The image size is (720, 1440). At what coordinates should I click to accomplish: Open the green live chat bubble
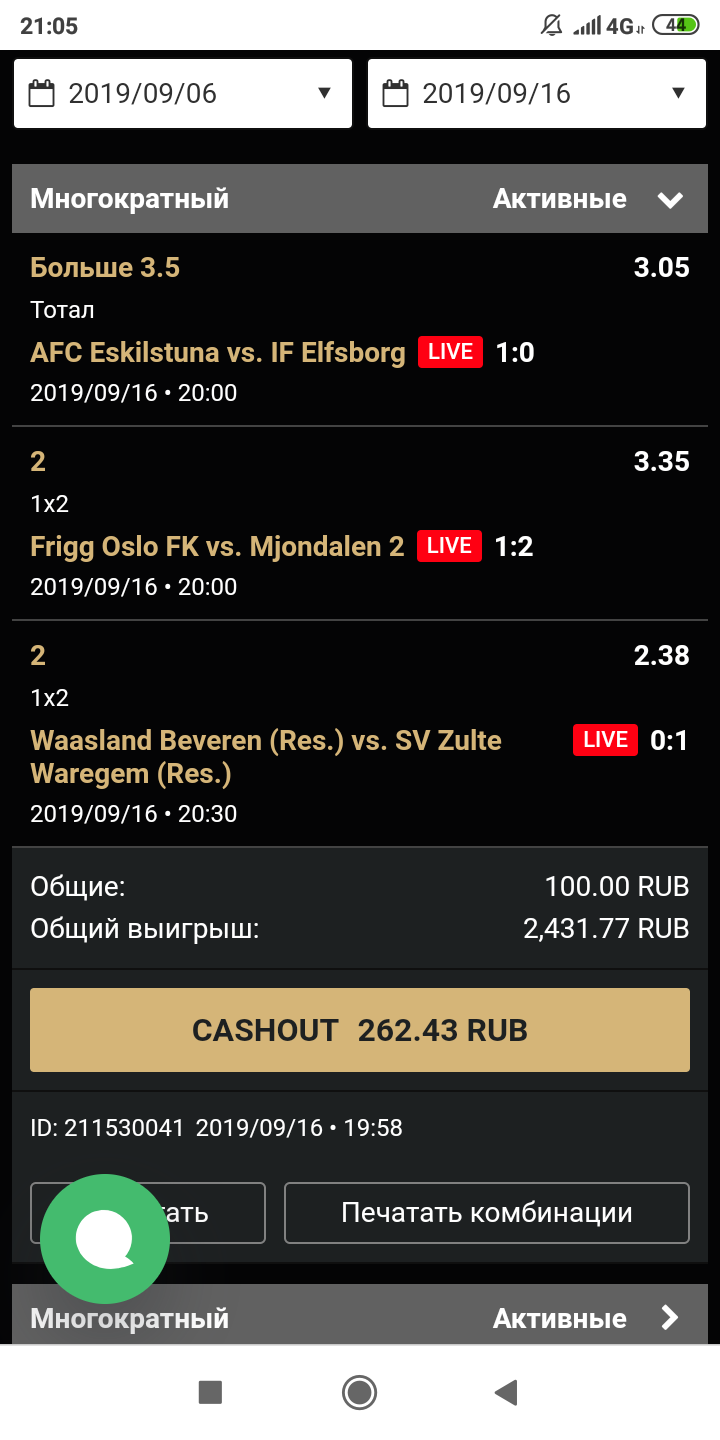point(105,1239)
